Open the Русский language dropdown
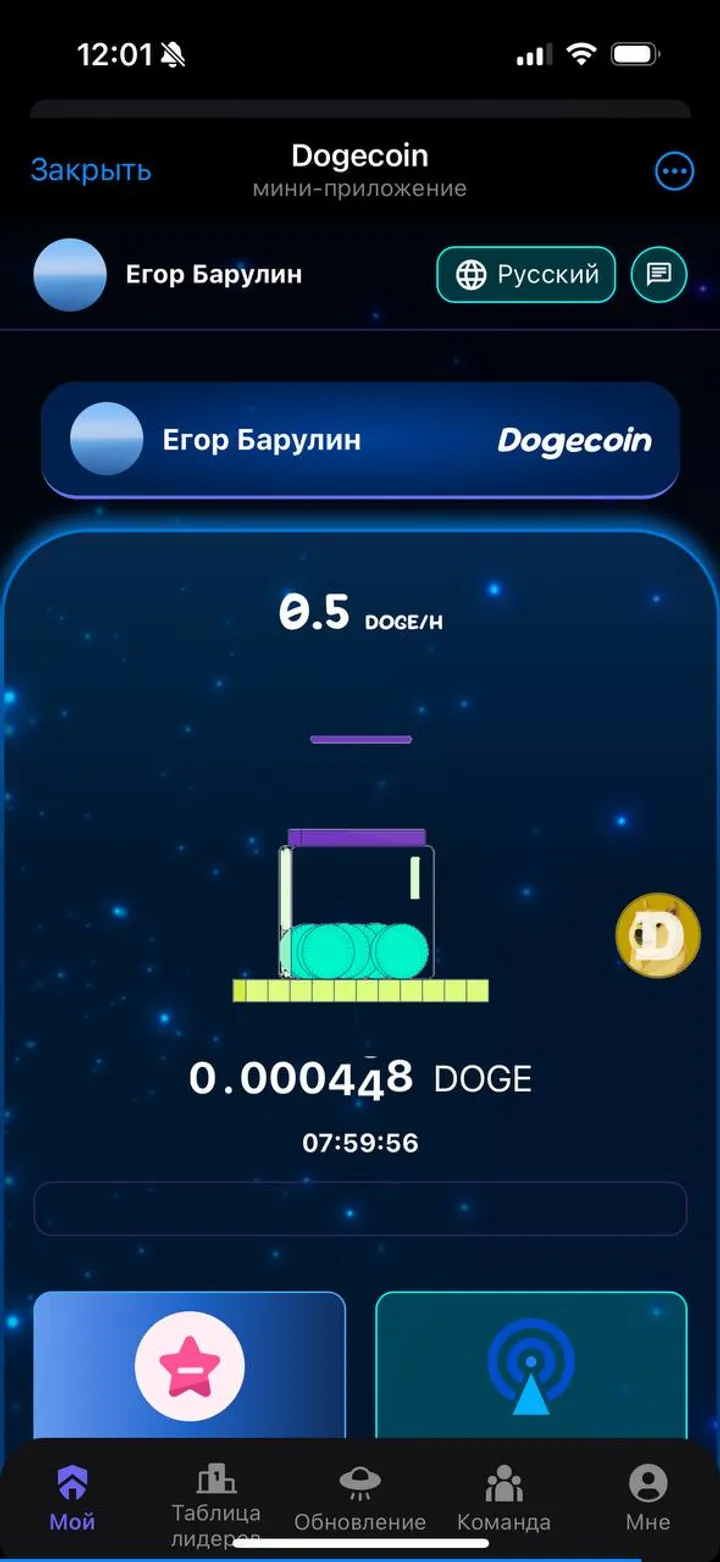 [525, 273]
